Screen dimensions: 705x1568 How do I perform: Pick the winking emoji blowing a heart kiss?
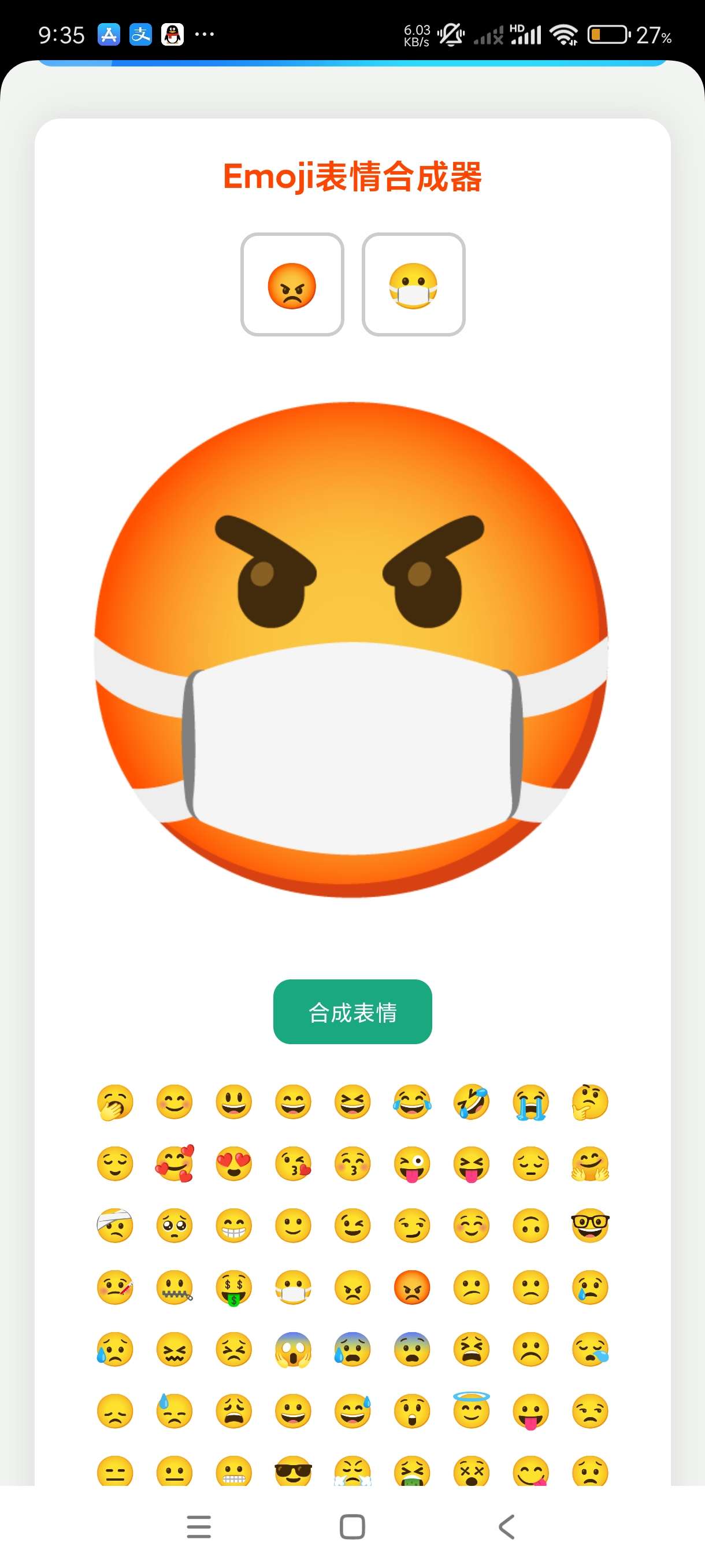coord(293,1164)
